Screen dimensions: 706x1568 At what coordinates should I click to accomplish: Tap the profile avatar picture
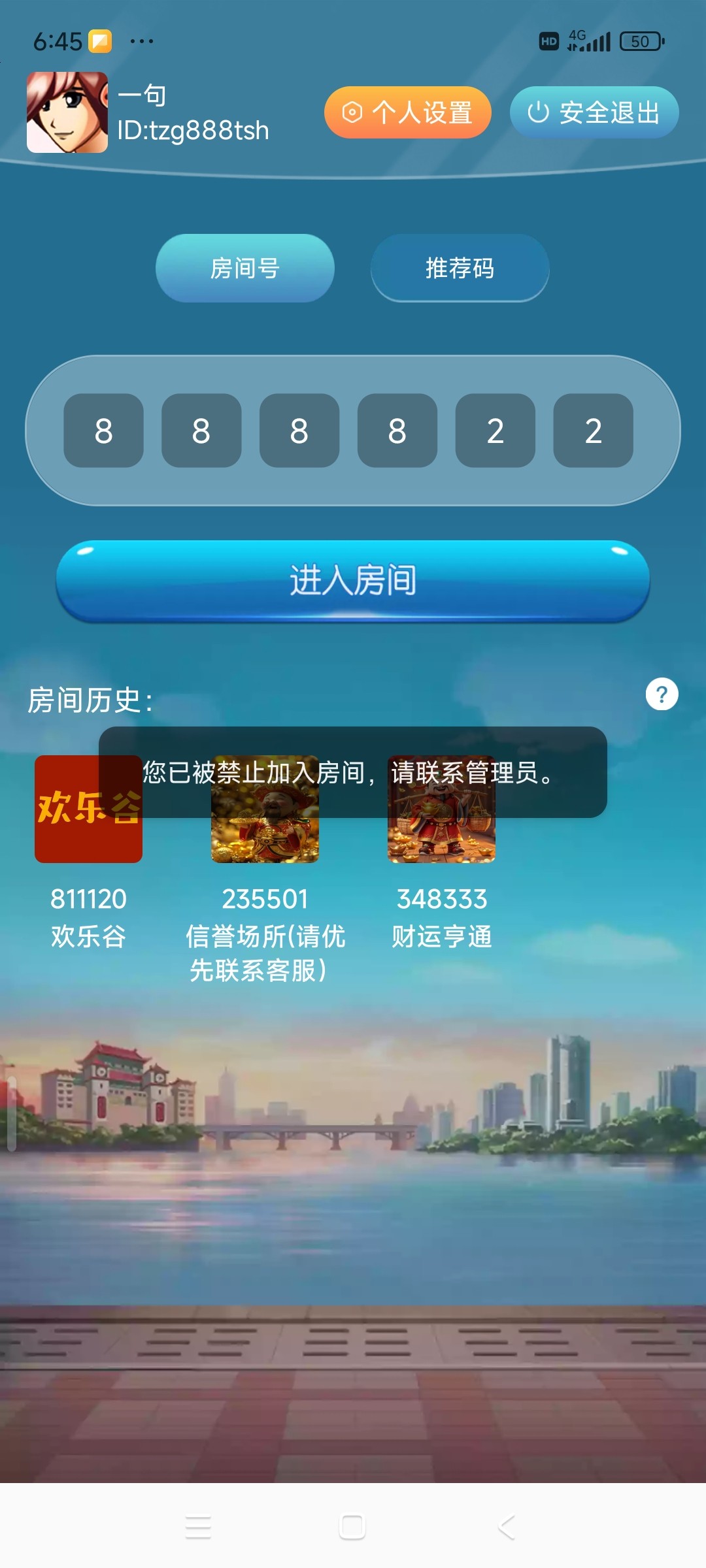[x=67, y=112]
